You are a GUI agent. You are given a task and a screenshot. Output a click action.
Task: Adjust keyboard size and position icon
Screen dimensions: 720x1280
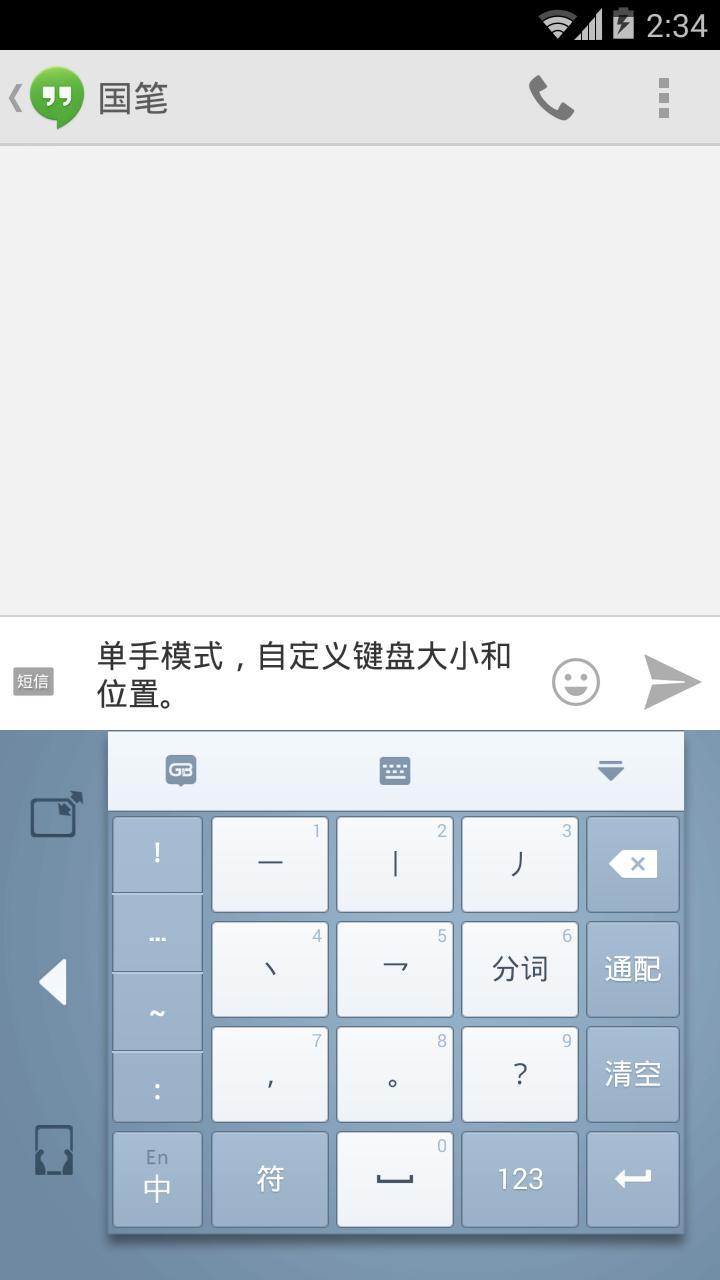coord(54,1151)
